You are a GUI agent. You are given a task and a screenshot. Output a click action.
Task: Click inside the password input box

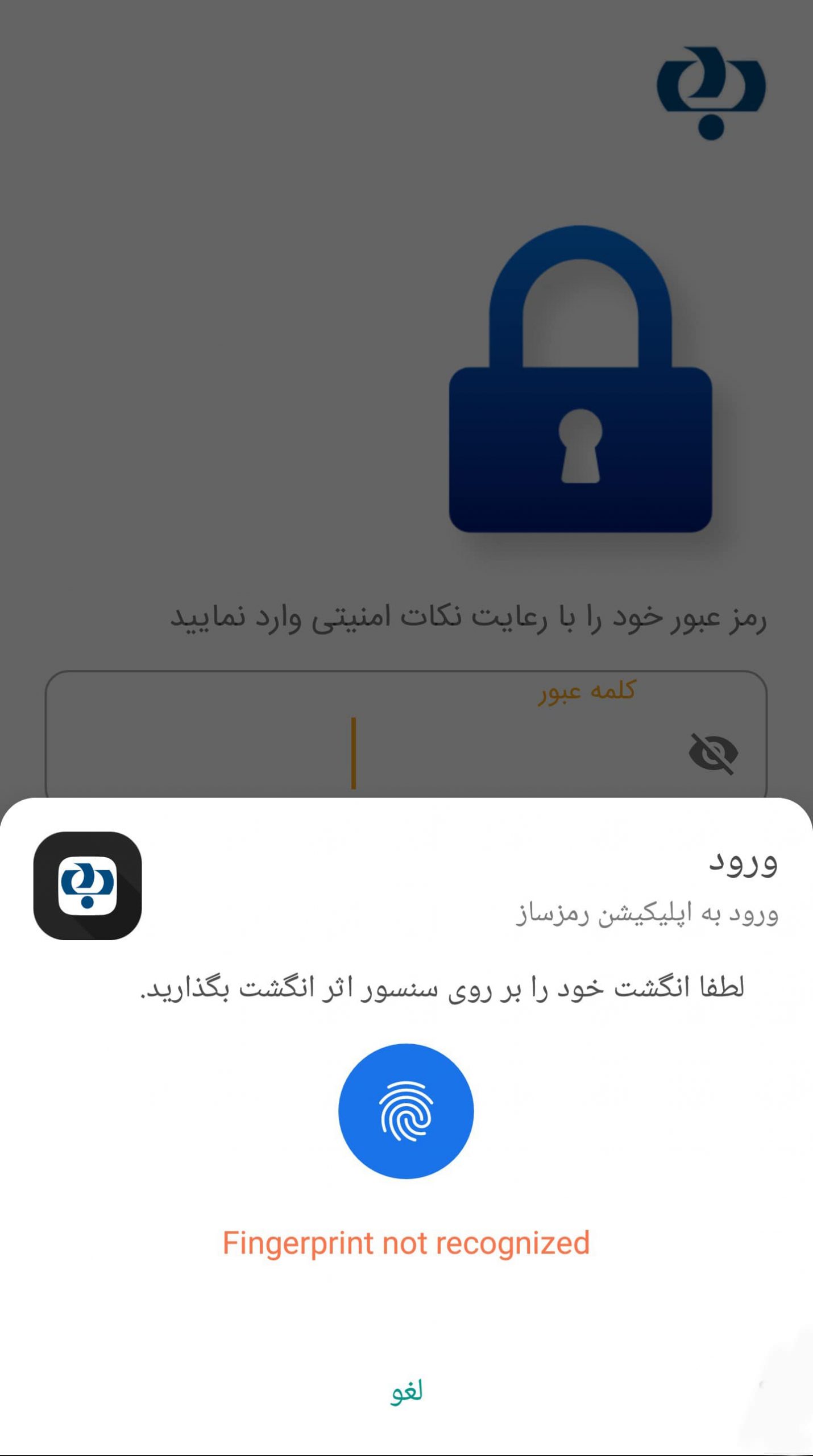(x=398, y=756)
